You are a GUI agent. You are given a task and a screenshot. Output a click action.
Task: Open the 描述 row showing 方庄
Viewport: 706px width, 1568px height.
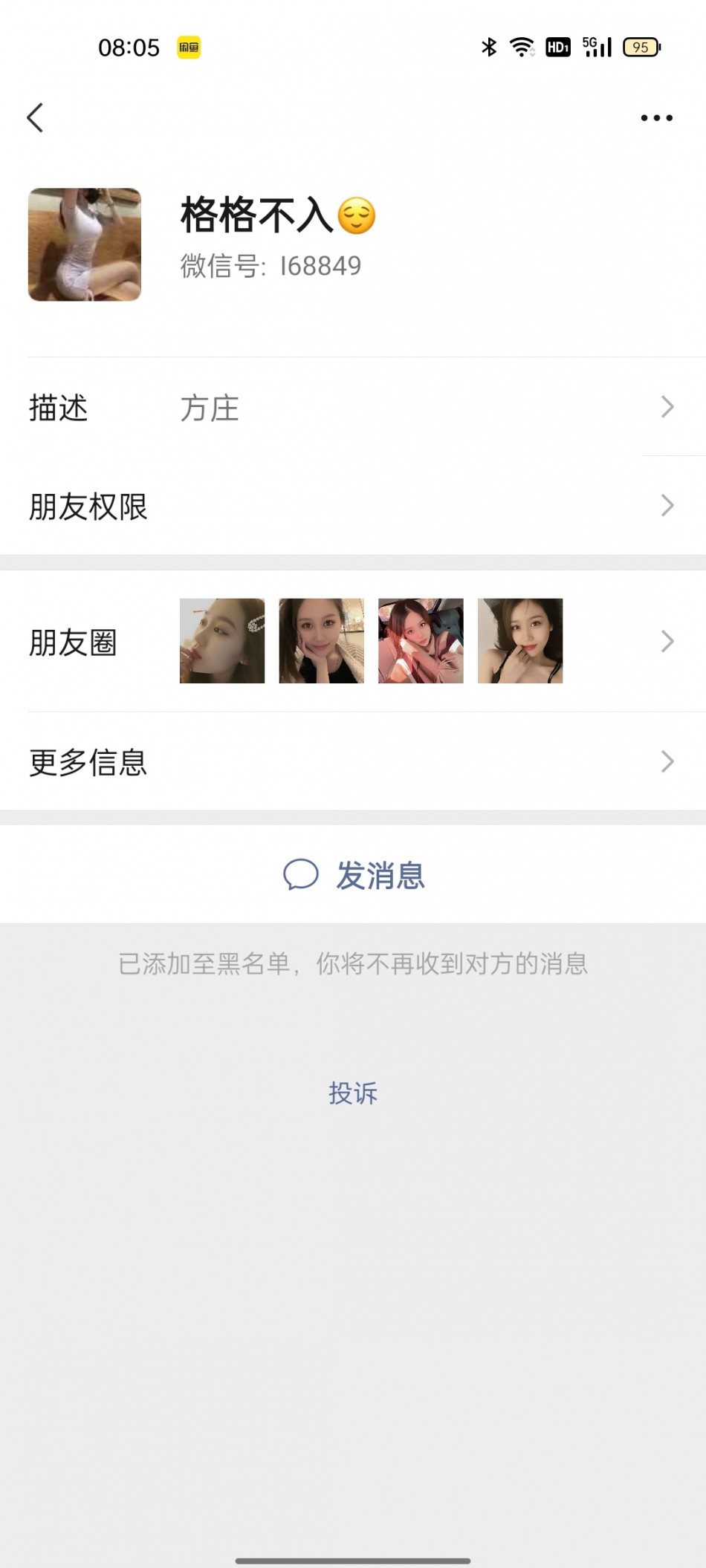[353, 407]
